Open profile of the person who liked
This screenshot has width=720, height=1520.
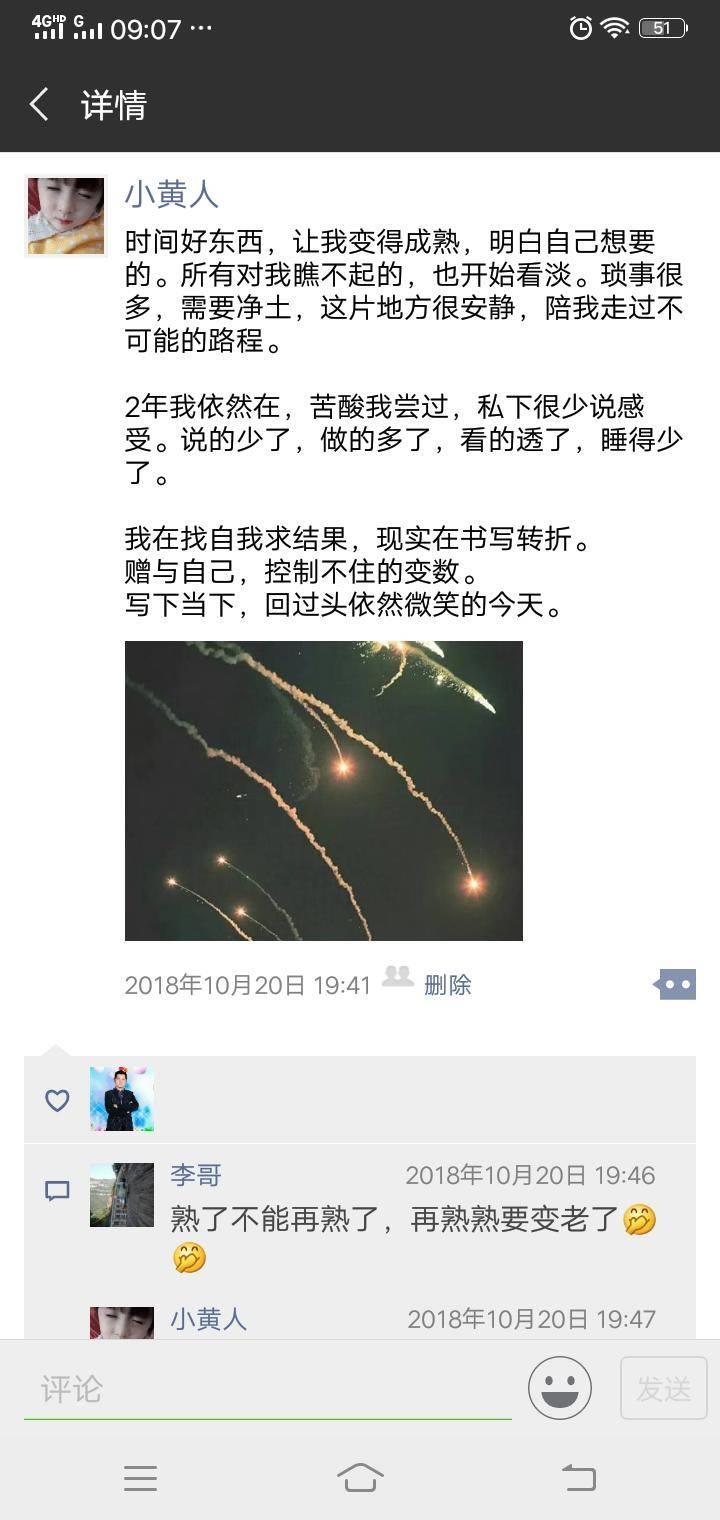(x=122, y=1099)
